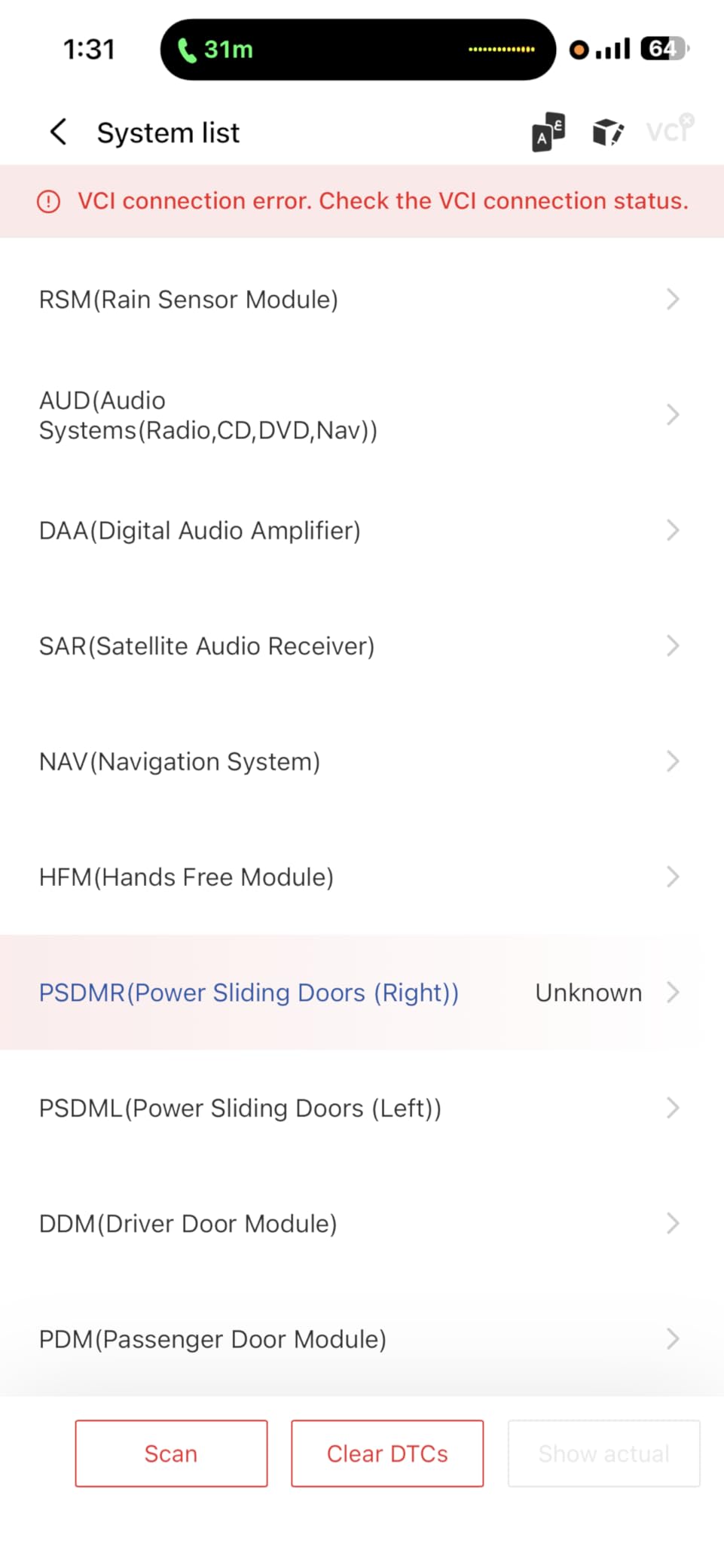Tap the cube edit icon

click(x=607, y=133)
